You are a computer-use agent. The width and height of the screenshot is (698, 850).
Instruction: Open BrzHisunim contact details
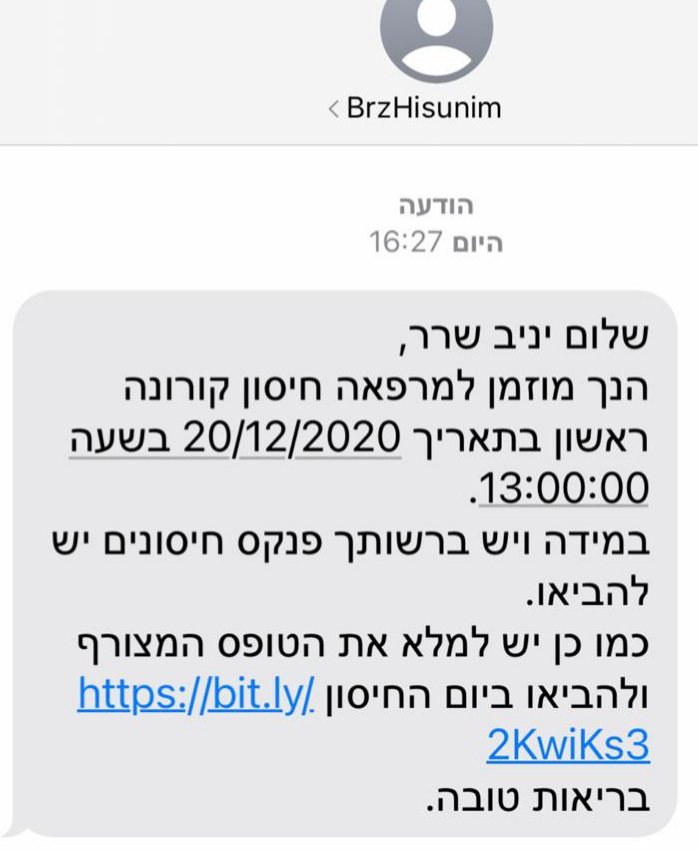(422, 108)
